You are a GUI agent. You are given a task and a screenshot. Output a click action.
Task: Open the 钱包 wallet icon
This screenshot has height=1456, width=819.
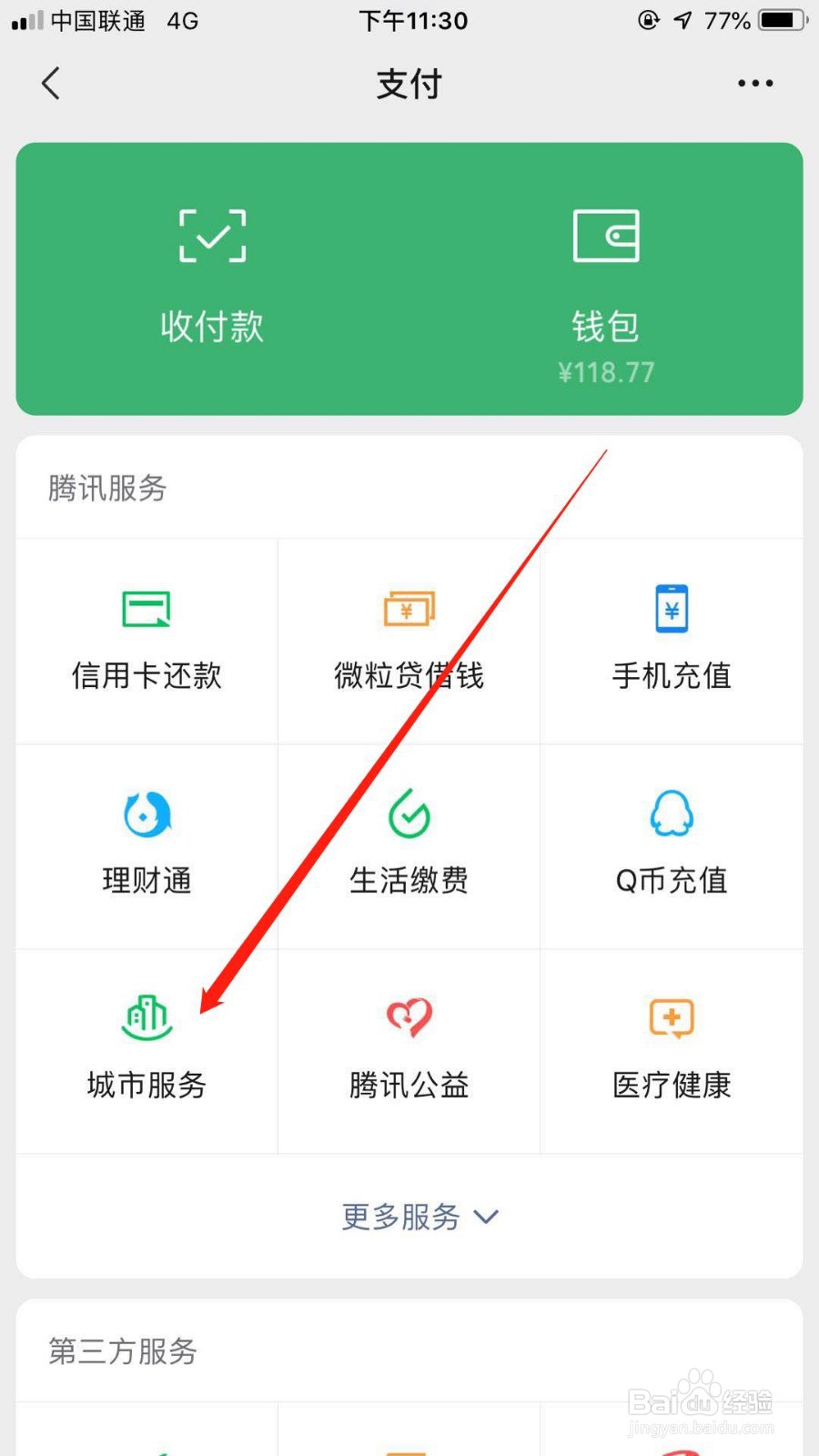coord(605,273)
